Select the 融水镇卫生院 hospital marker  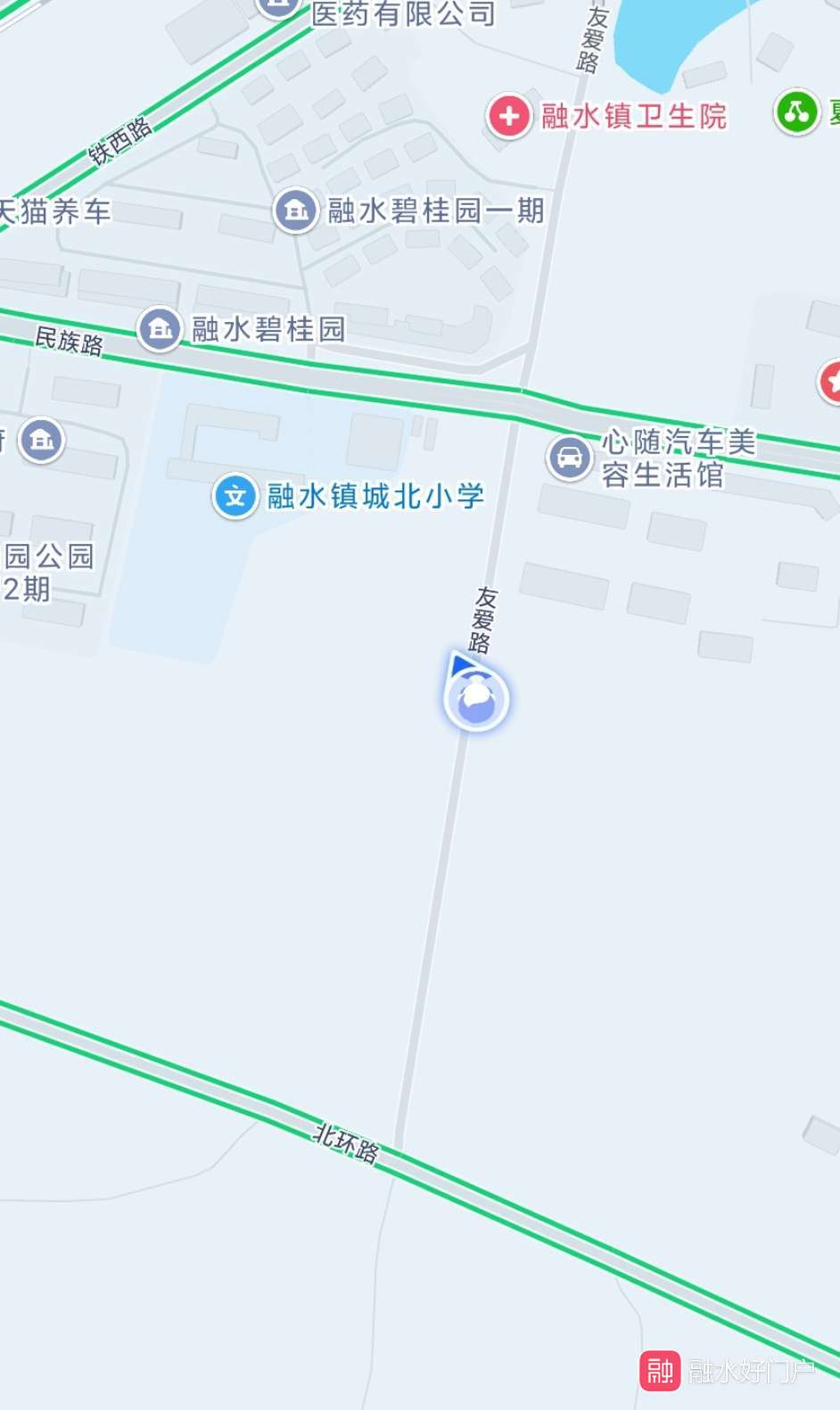coord(509,116)
